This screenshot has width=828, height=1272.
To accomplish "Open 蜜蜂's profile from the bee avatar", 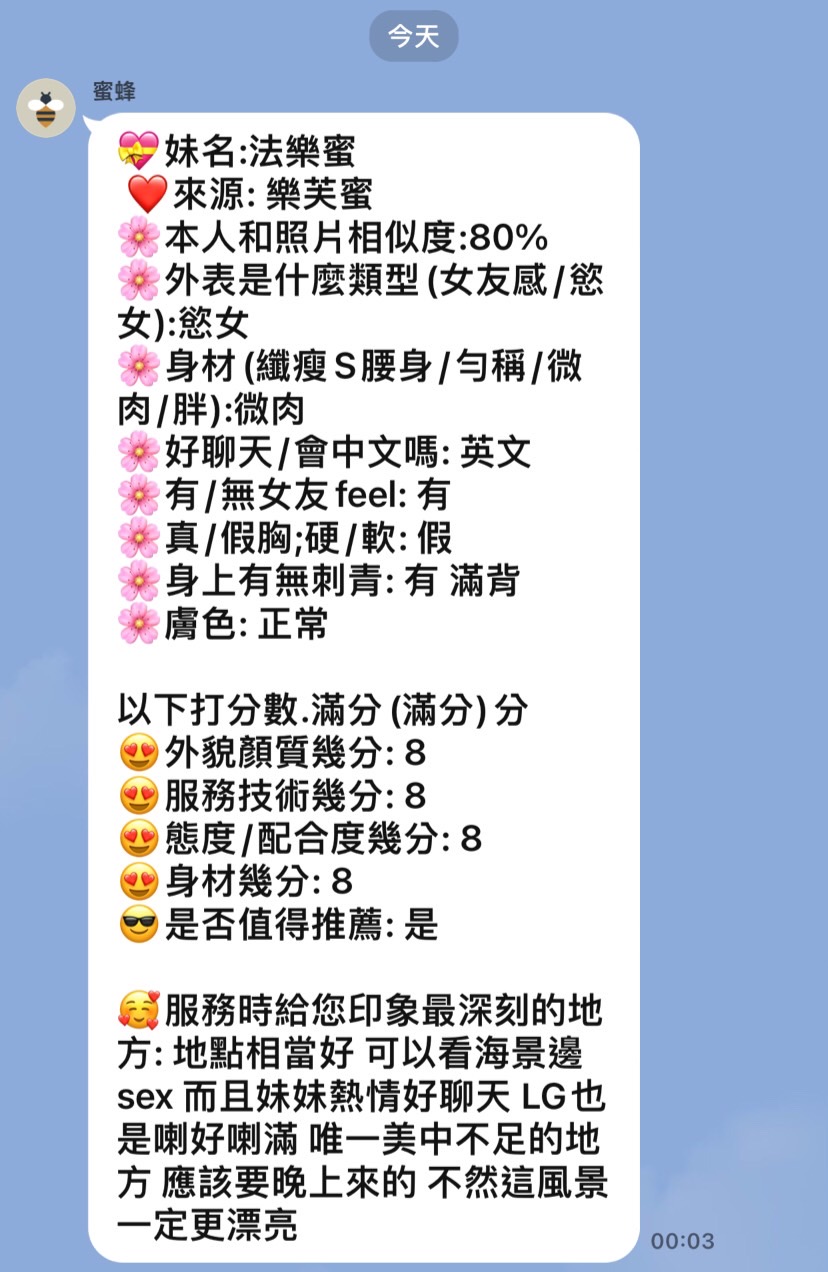I will coord(46,108).
